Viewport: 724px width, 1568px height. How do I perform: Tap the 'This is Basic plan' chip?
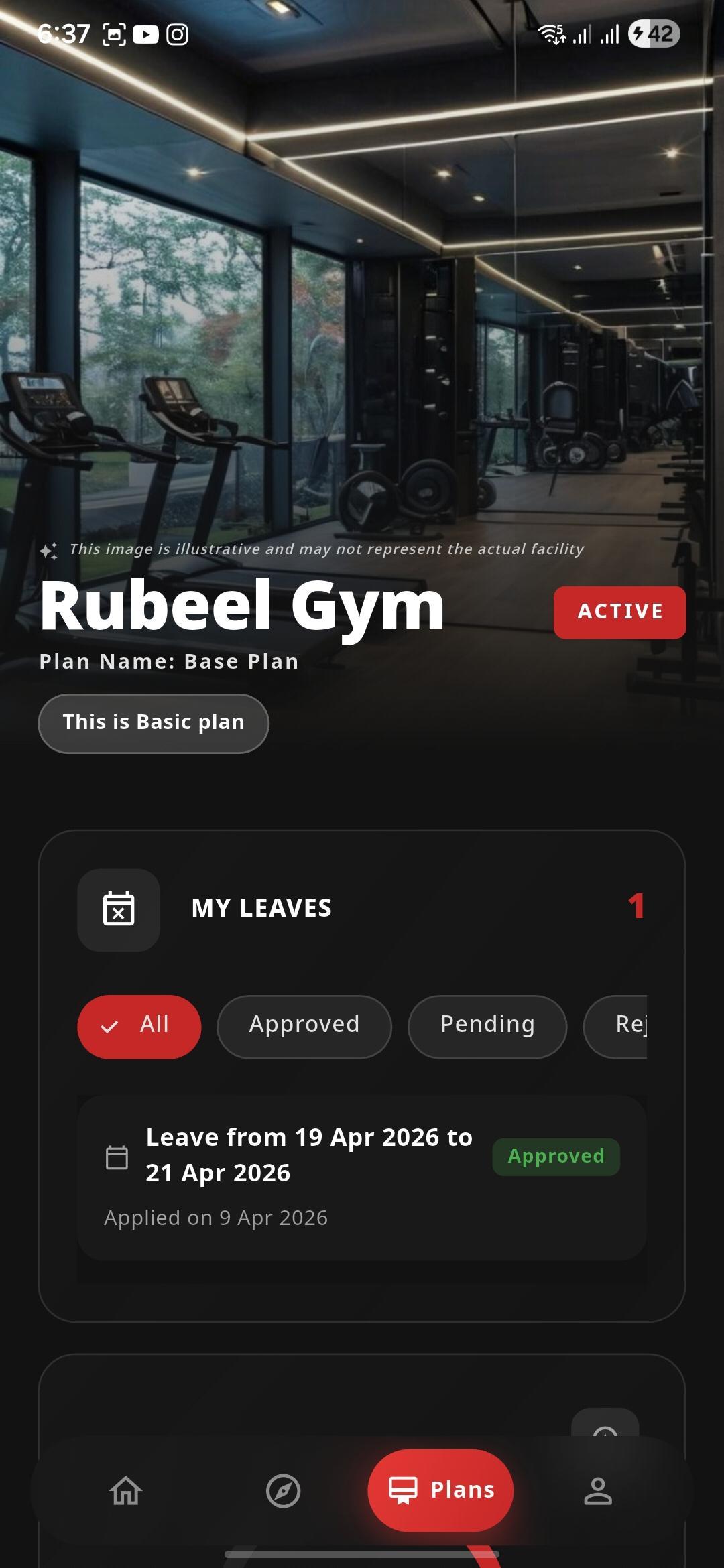pyautogui.click(x=153, y=722)
